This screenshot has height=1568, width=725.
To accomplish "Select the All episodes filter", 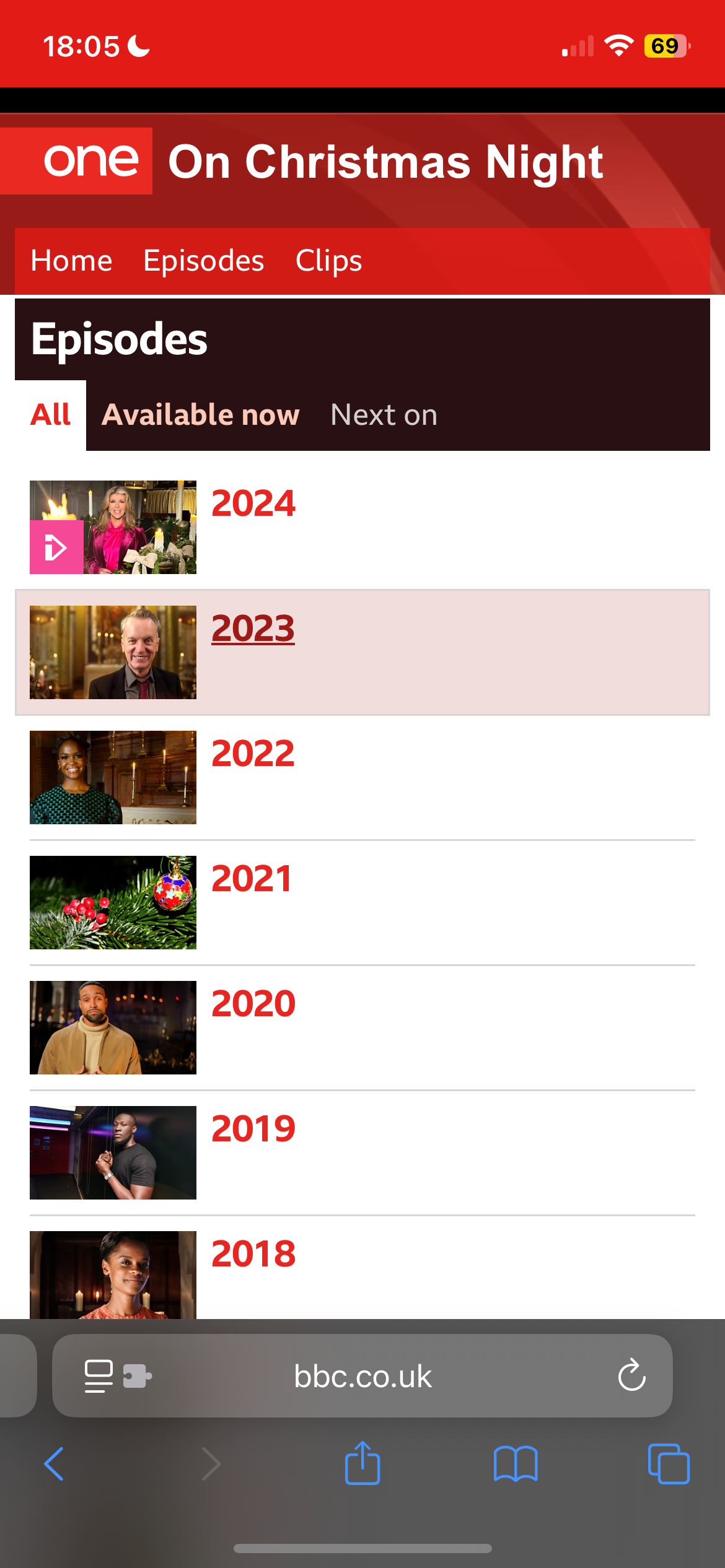I will 51,415.
